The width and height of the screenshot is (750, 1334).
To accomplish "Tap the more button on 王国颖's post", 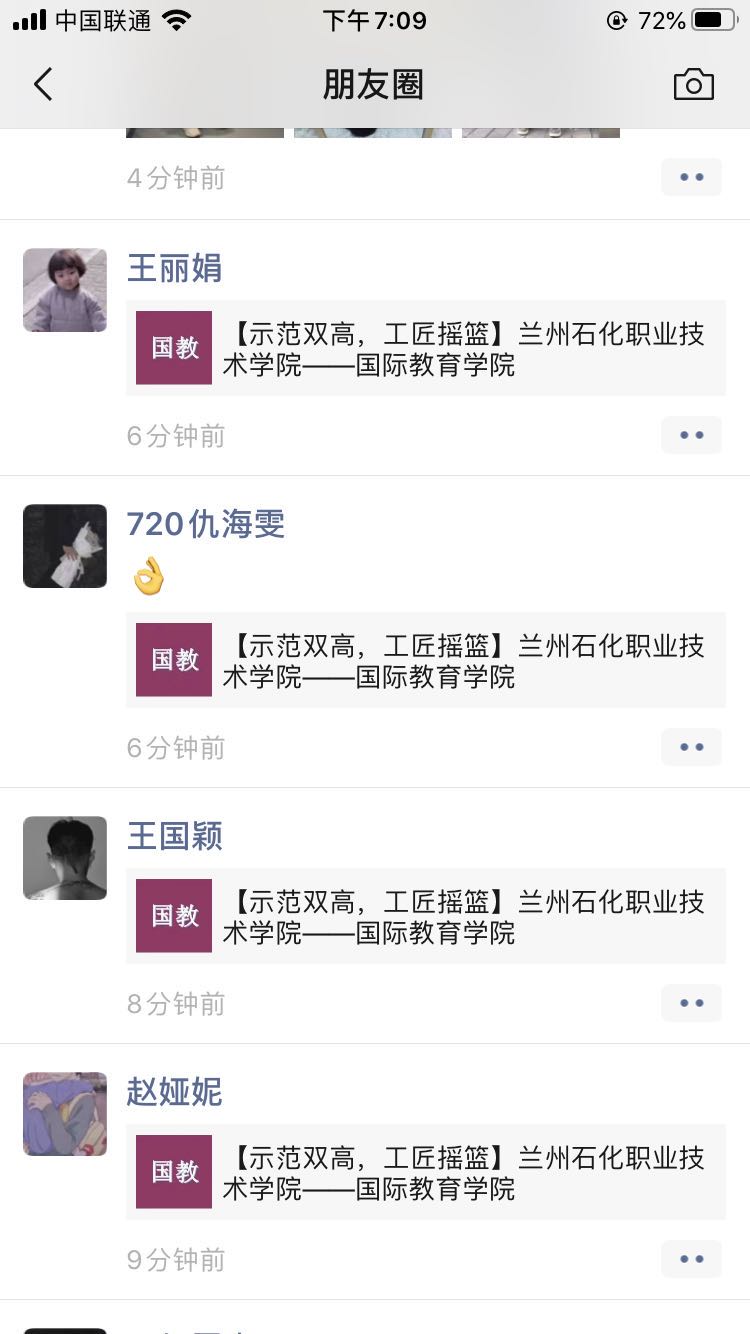I will click(691, 1004).
